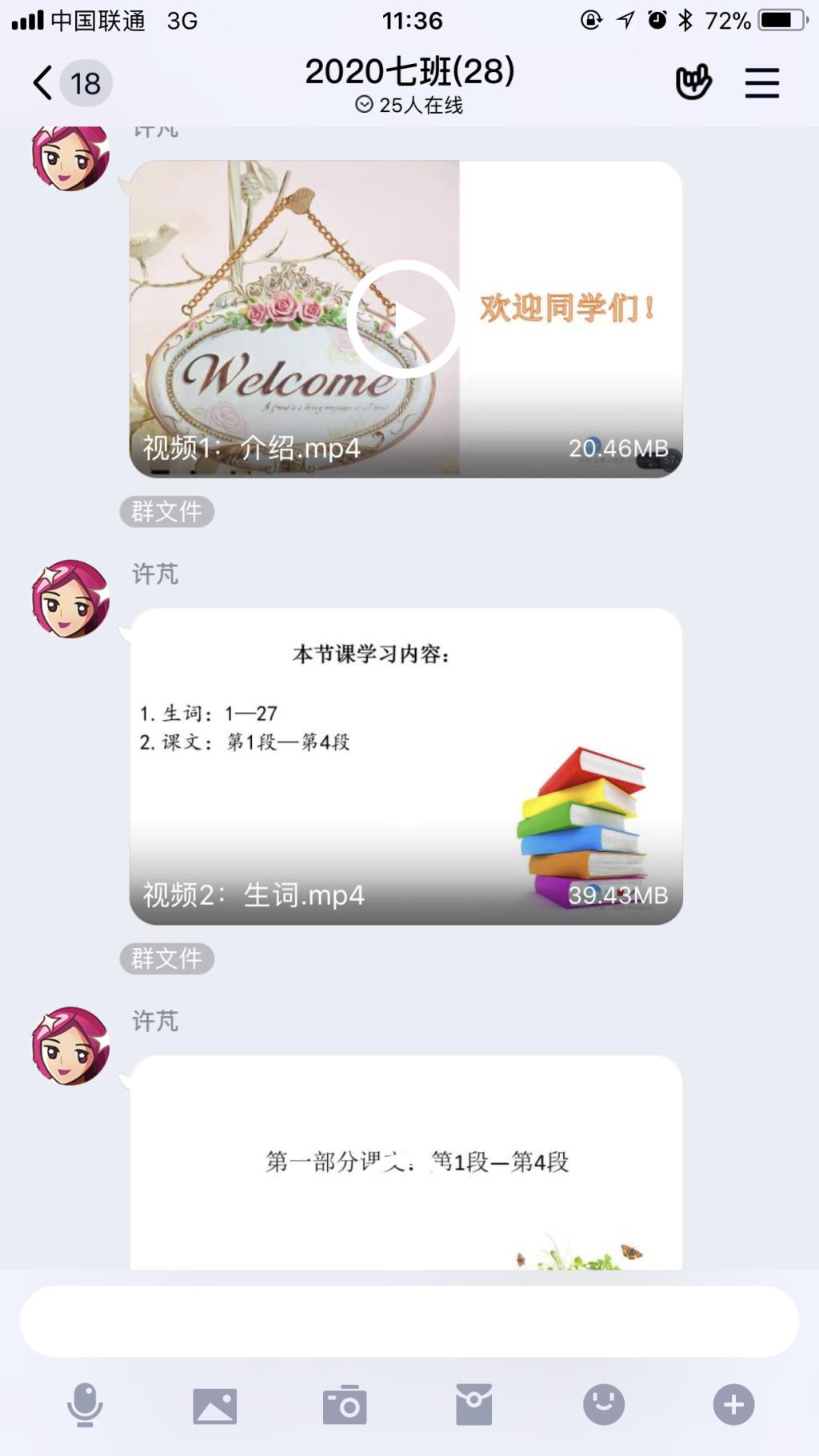Image resolution: width=819 pixels, height=1456 pixels.
Task: Open 许芃's avatar beside 视频2 message
Action: pyautogui.click(x=70, y=599)
